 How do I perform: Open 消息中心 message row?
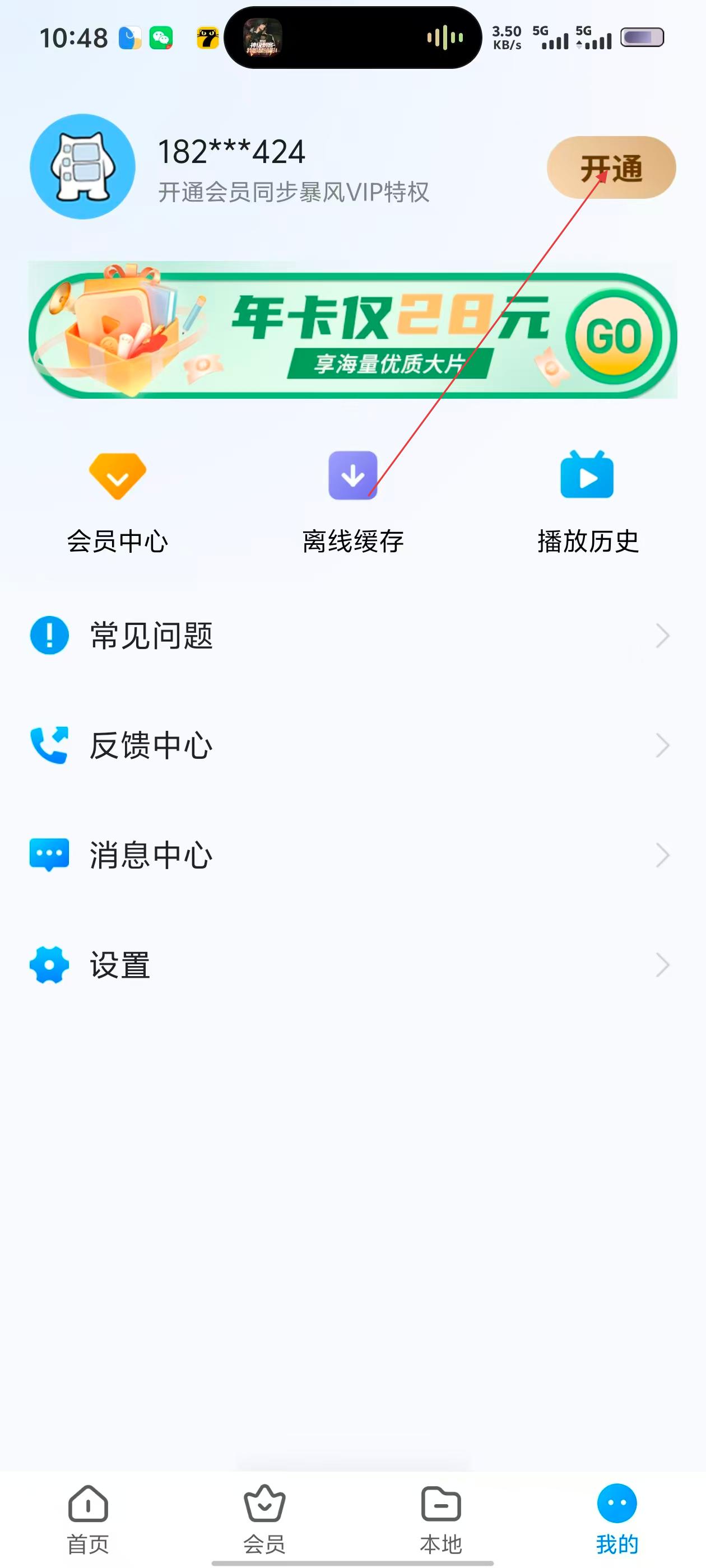tap(352, 855)
